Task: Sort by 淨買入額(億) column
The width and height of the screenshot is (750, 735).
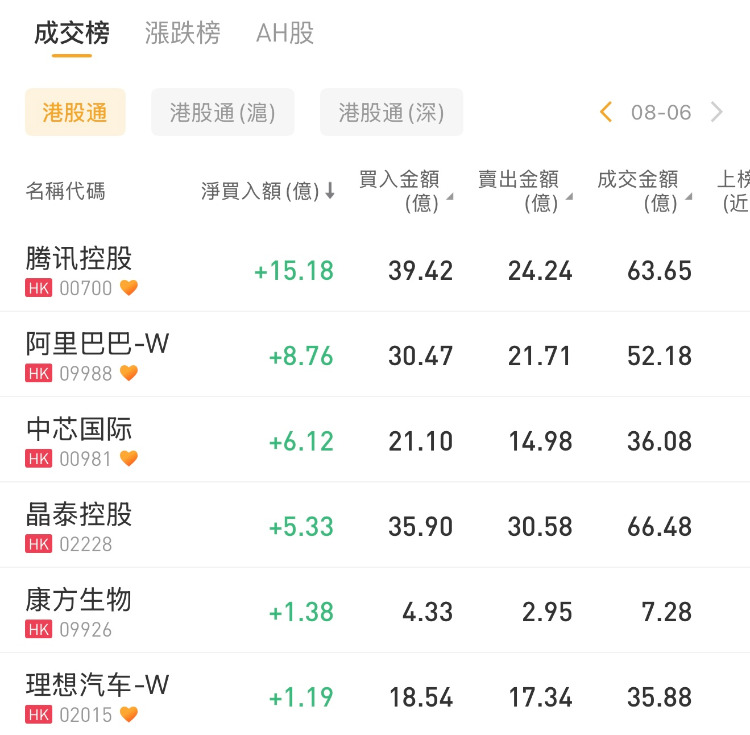Action: [268, 191]
